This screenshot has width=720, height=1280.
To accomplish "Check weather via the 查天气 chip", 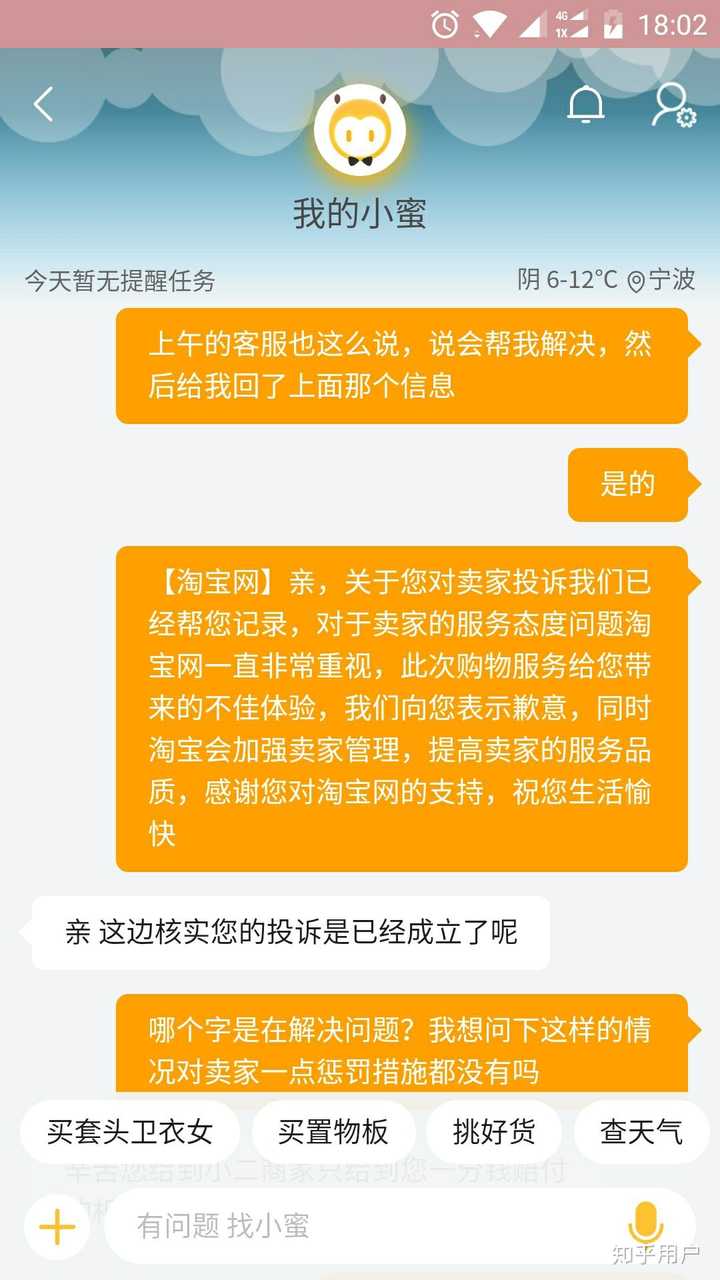I will click(x=641, y=1132).
